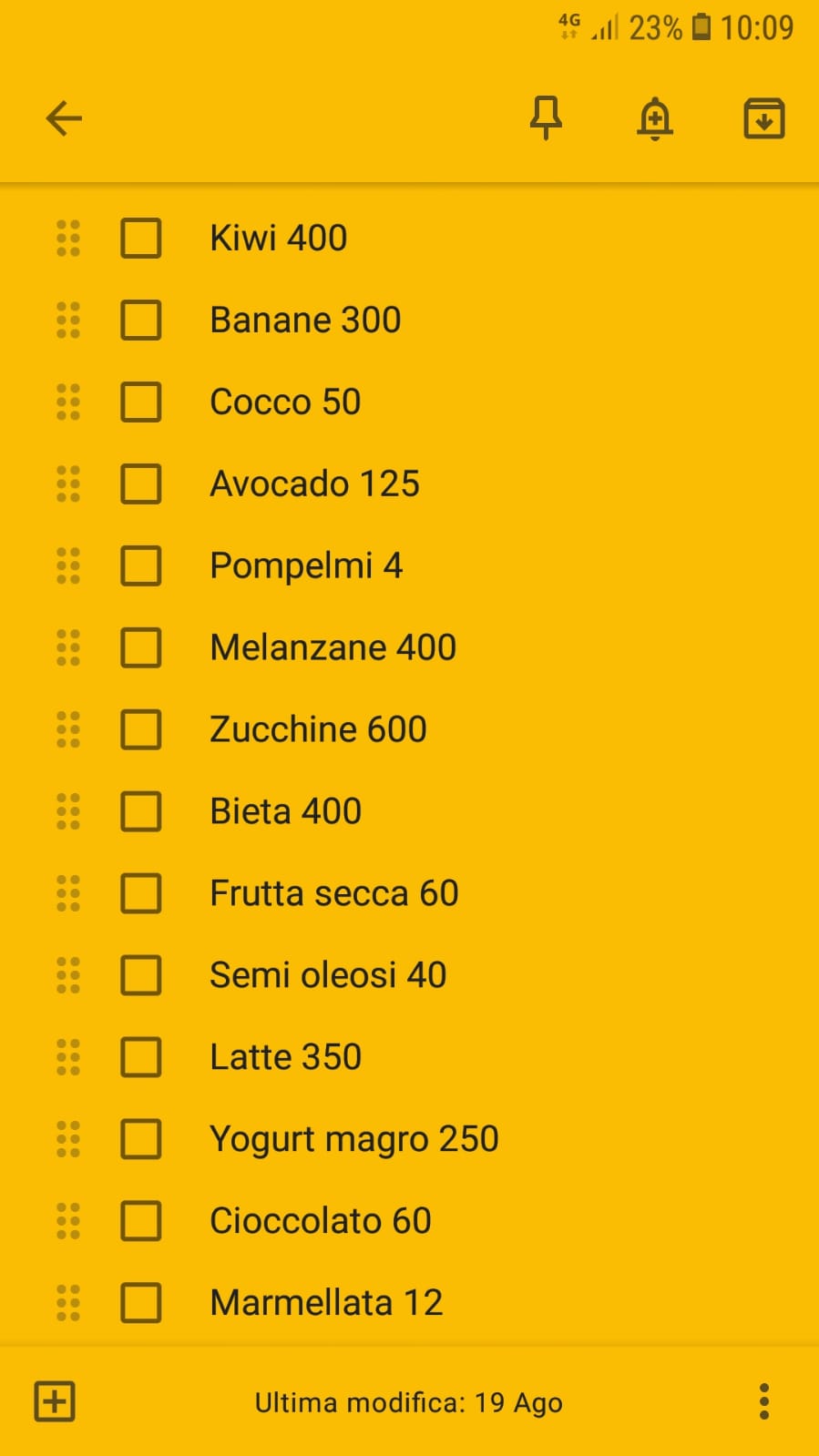
Task: Mark Bieta 400 as bought
Action: point(141,812)
